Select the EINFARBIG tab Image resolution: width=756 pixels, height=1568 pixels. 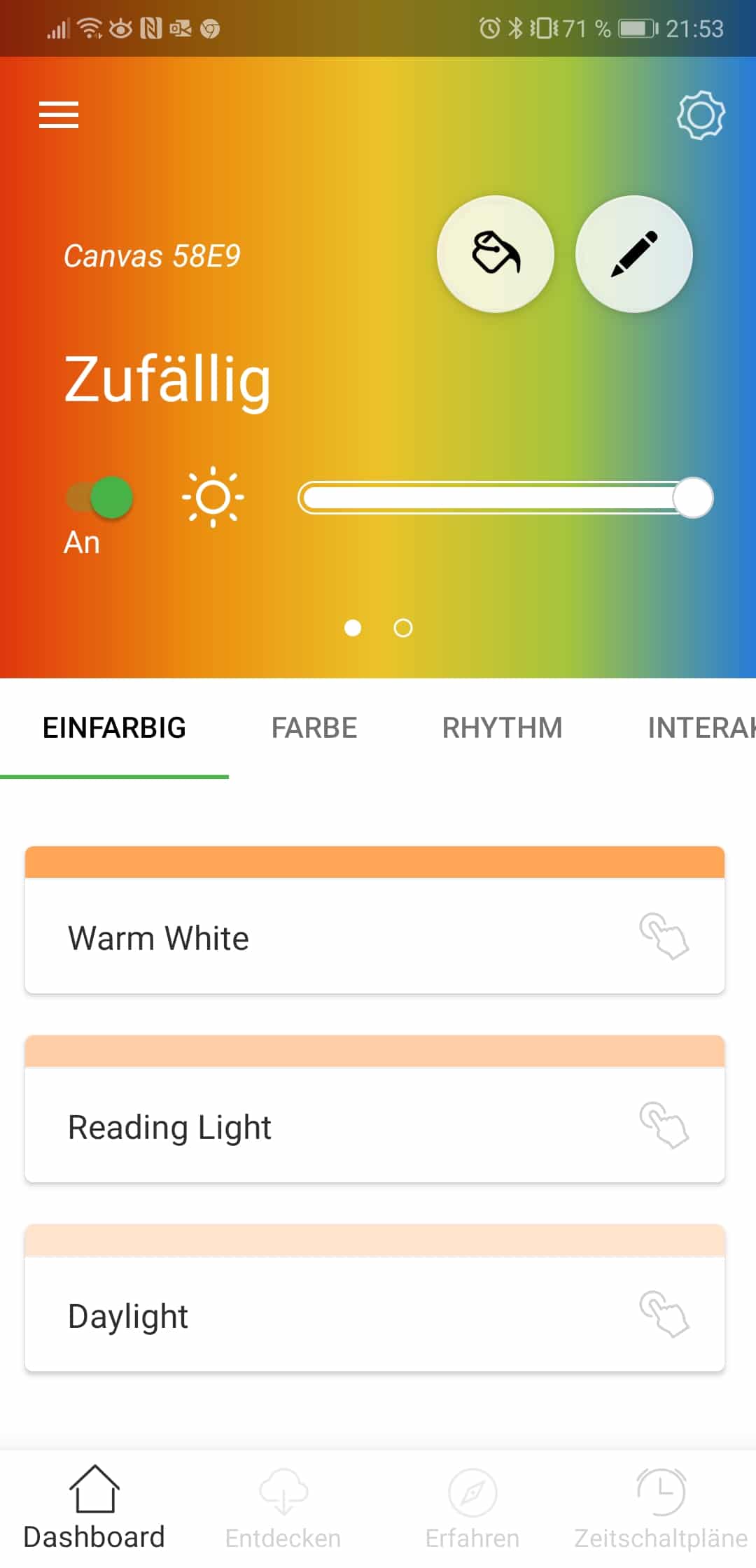click(x=114, y=728)
